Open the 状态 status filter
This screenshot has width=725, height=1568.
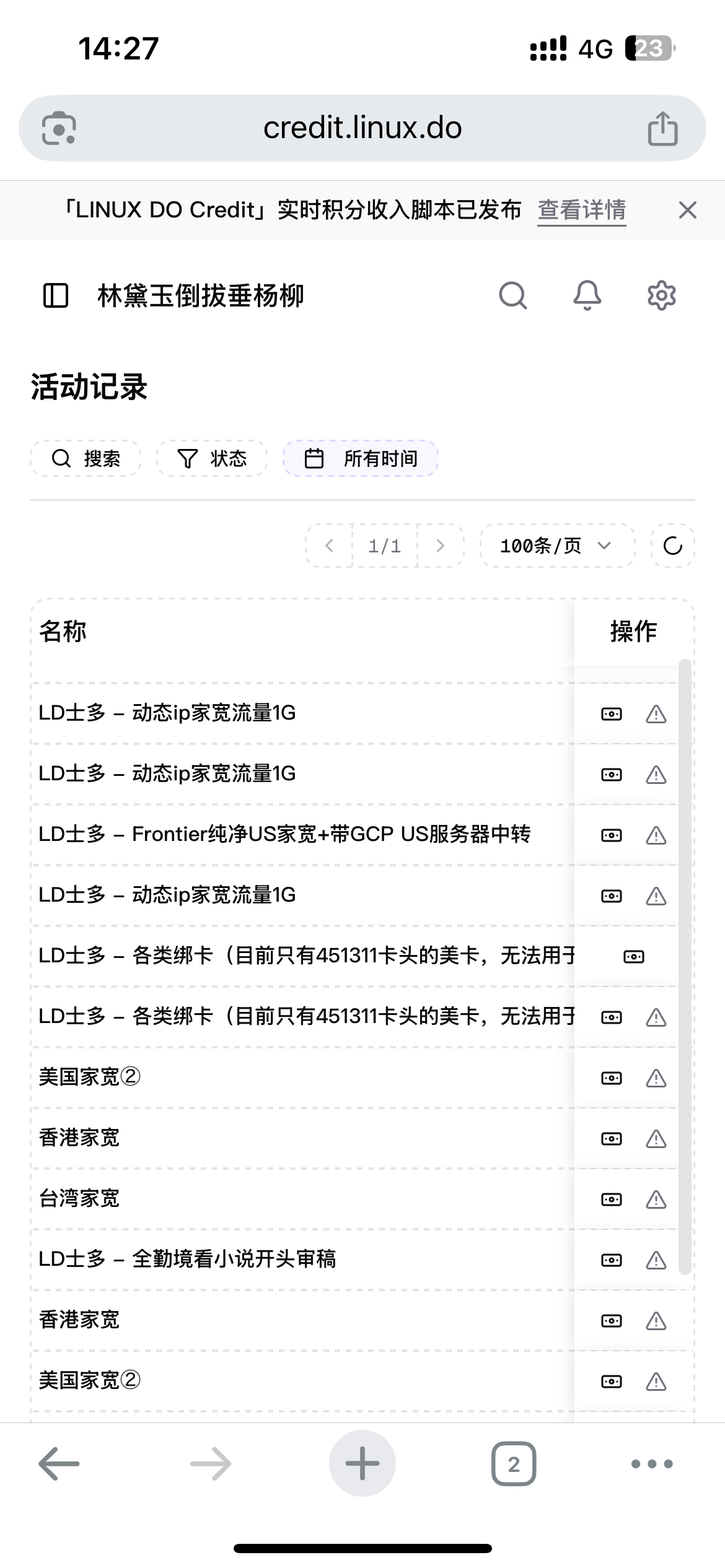212,458
